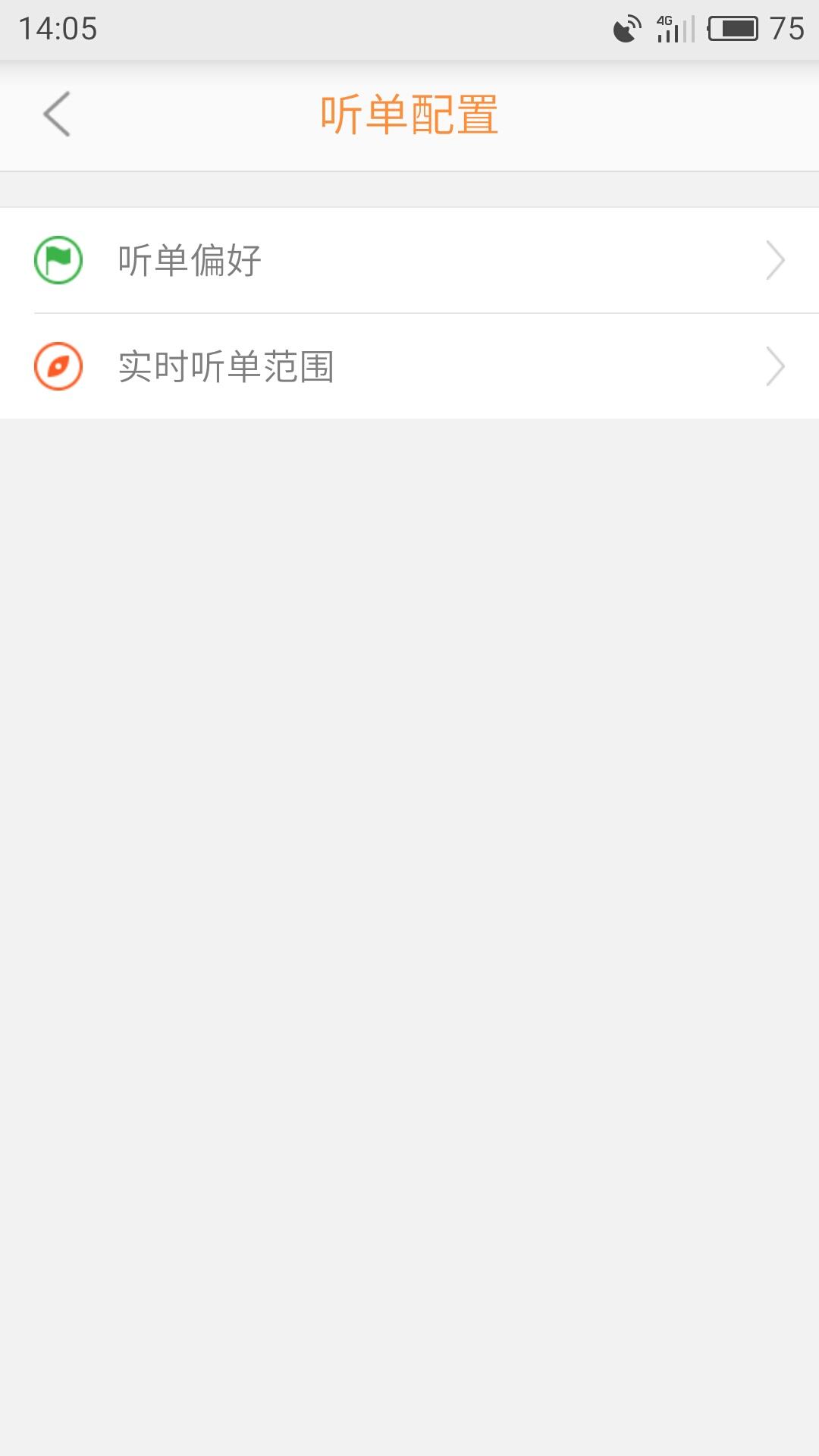
Task: Tap the 4G network icon in status bar
Action: (664, 22)
